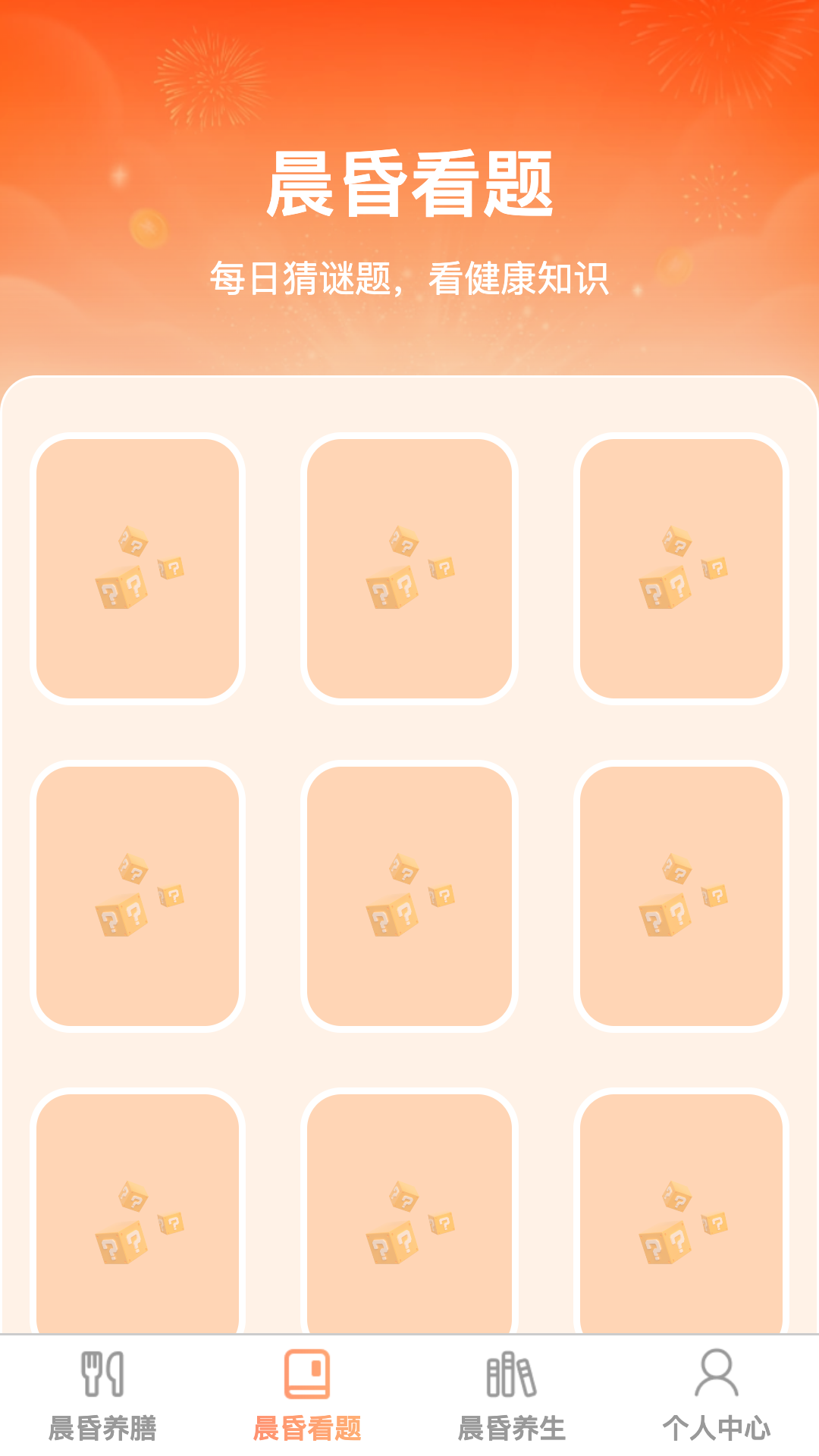Switch to the 晨昏养膳 tab
819x1456 pixels.
[x=102, y=1395]
